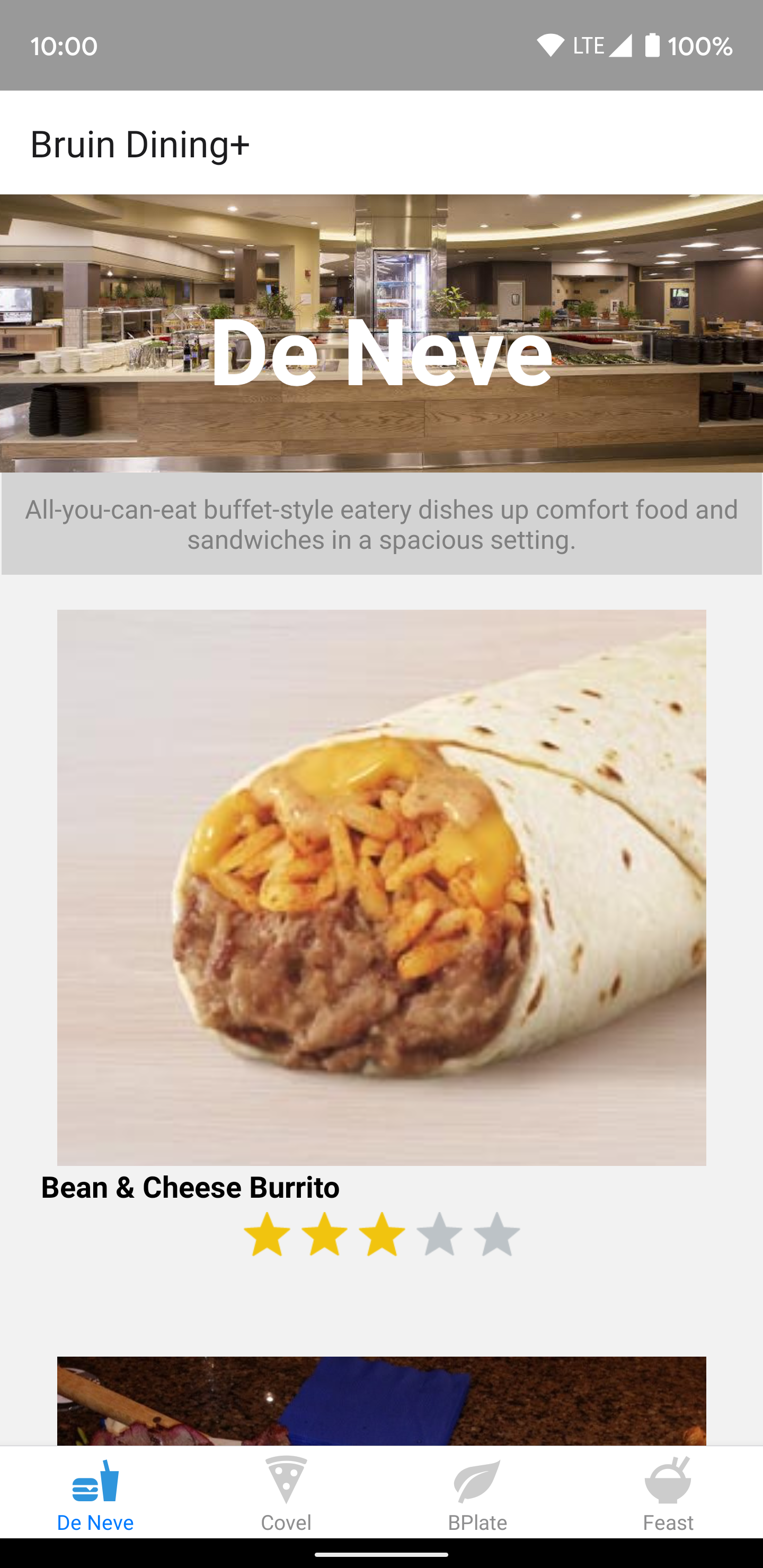Set the Bean & Cheese Burrito rating to four stars
Image resolution: width=763 pixels, height=1568 pixels.
coord(439,1234)
